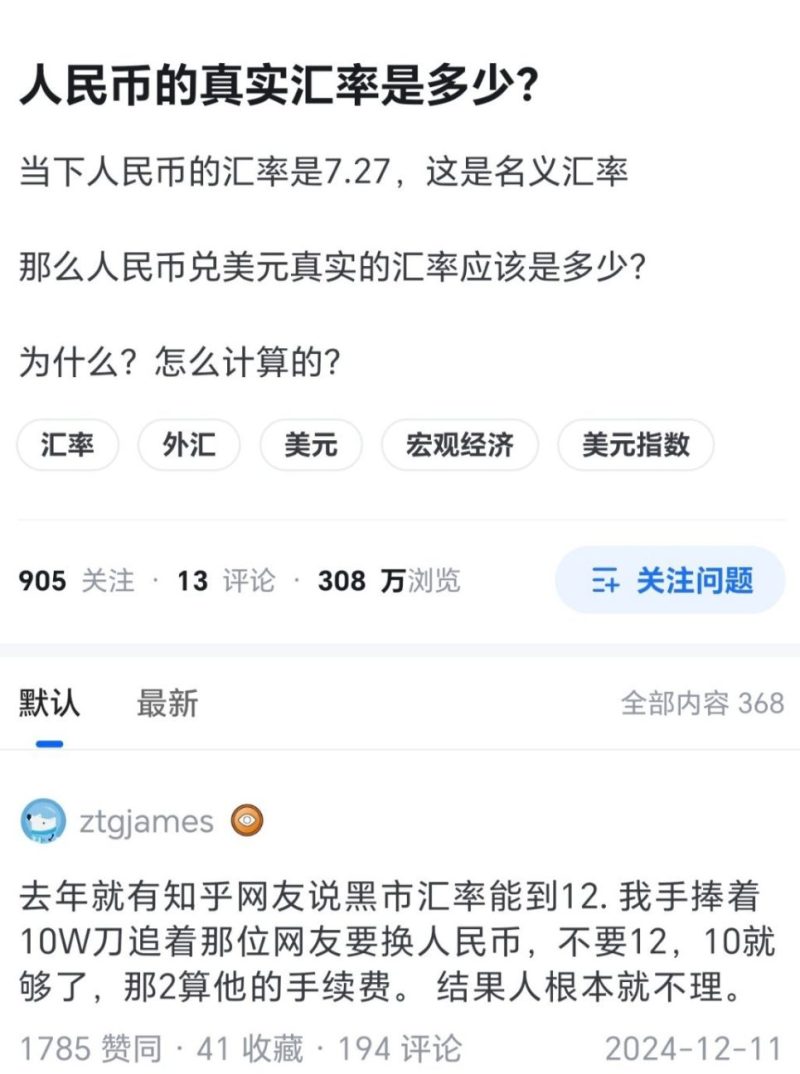Tap the 美元 topic tag
This screenshot has width=800, height=1074.
(311, 445)
